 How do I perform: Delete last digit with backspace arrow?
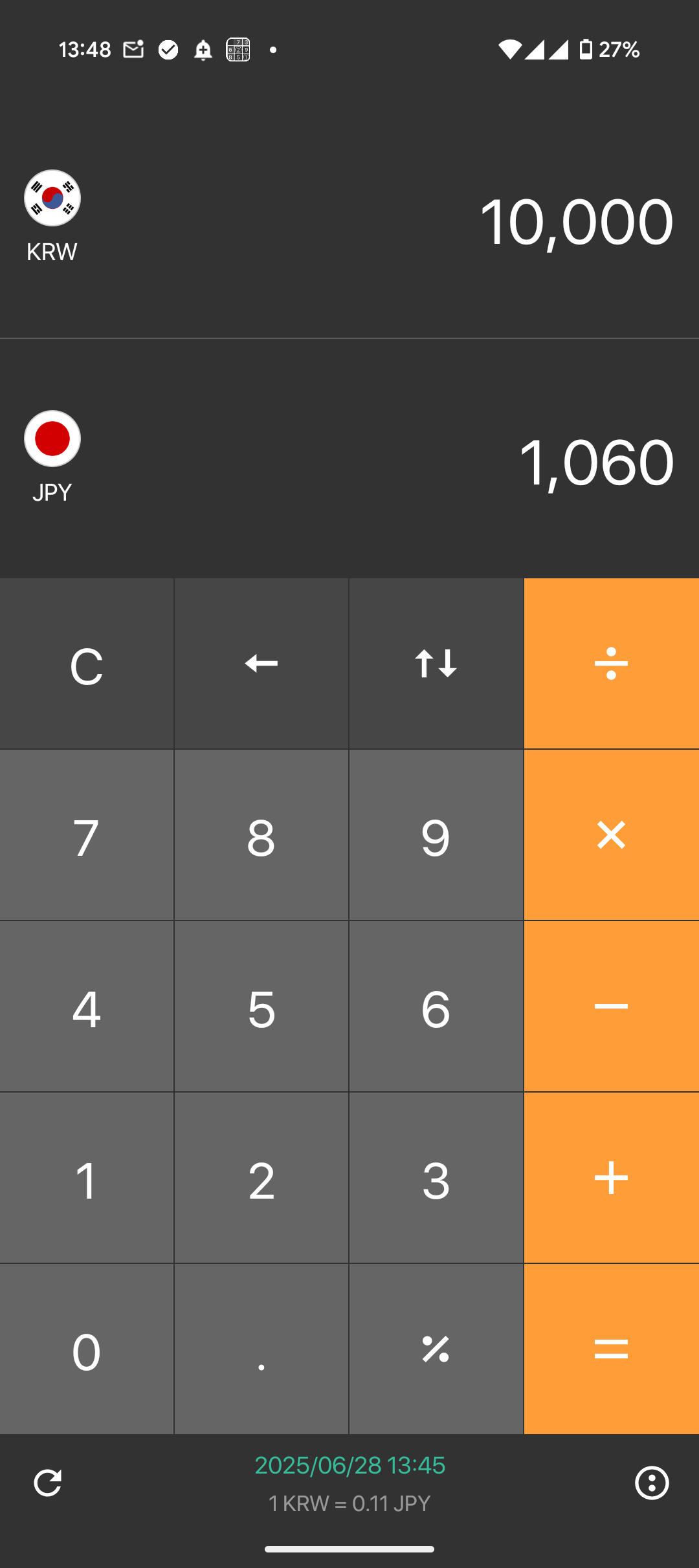[261, 664]
